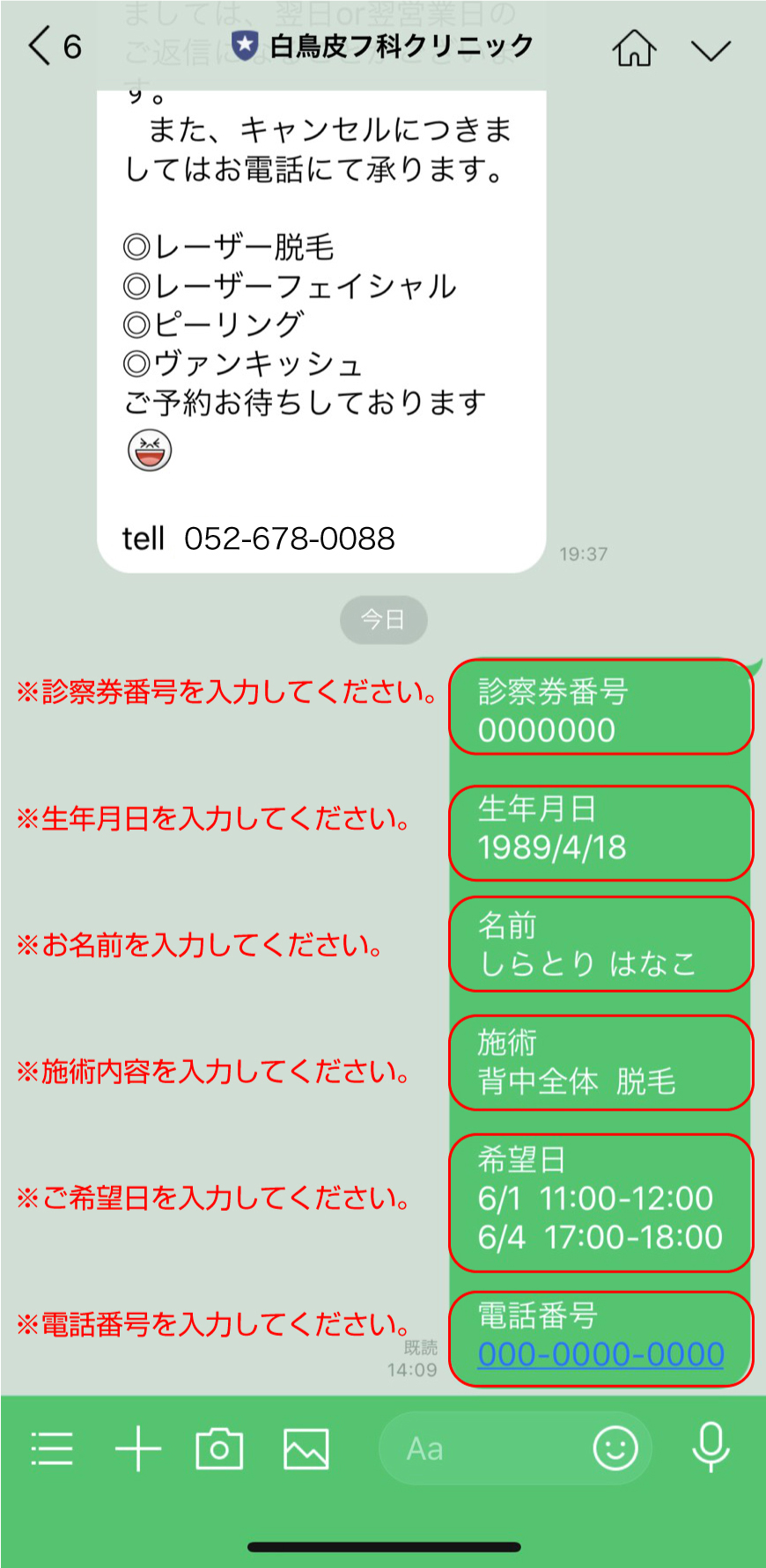Launch the camera from the chat bar
Viewport: 766px width, 1568px height.
219,1448
